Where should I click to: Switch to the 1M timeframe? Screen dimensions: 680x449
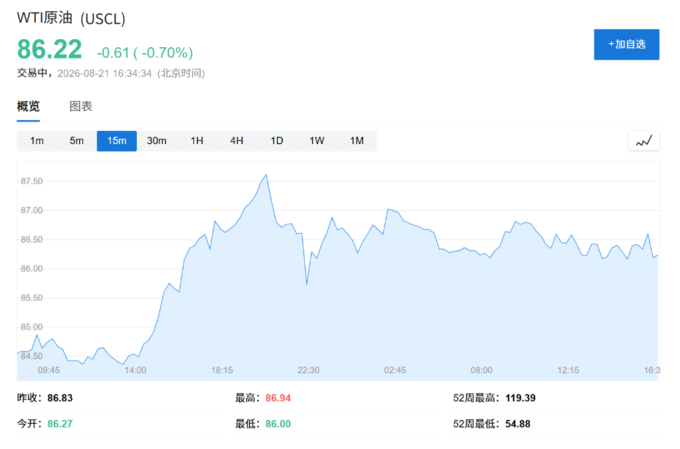coord(357,141)
